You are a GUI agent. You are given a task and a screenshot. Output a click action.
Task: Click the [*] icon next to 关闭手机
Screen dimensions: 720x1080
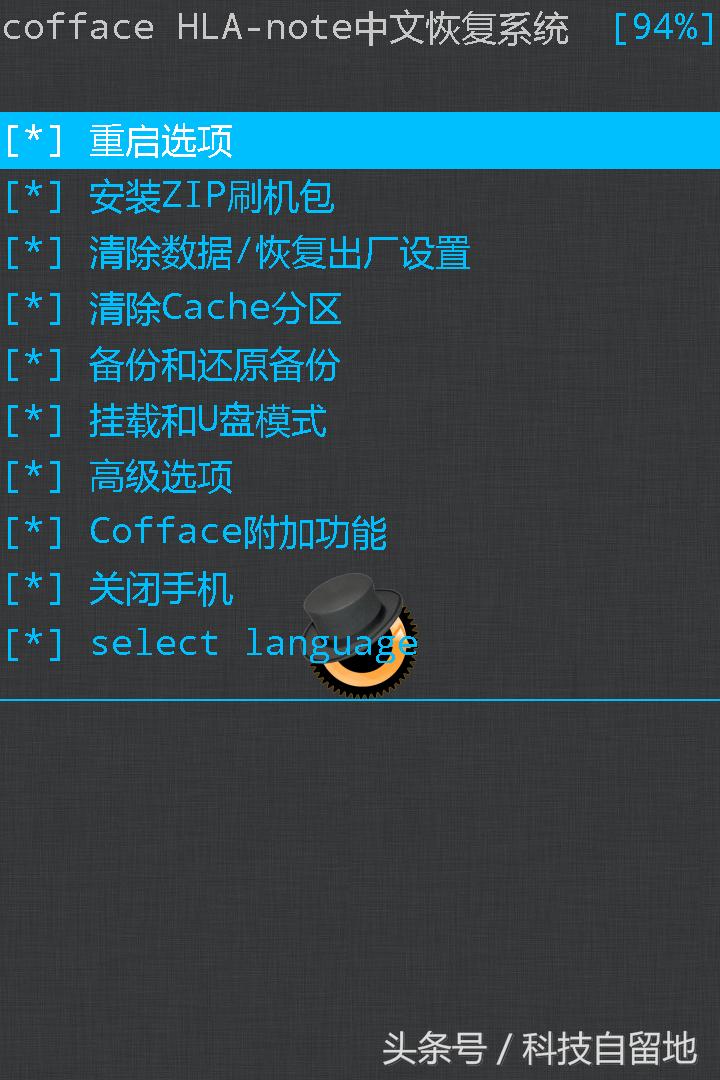tap(33, 590)
